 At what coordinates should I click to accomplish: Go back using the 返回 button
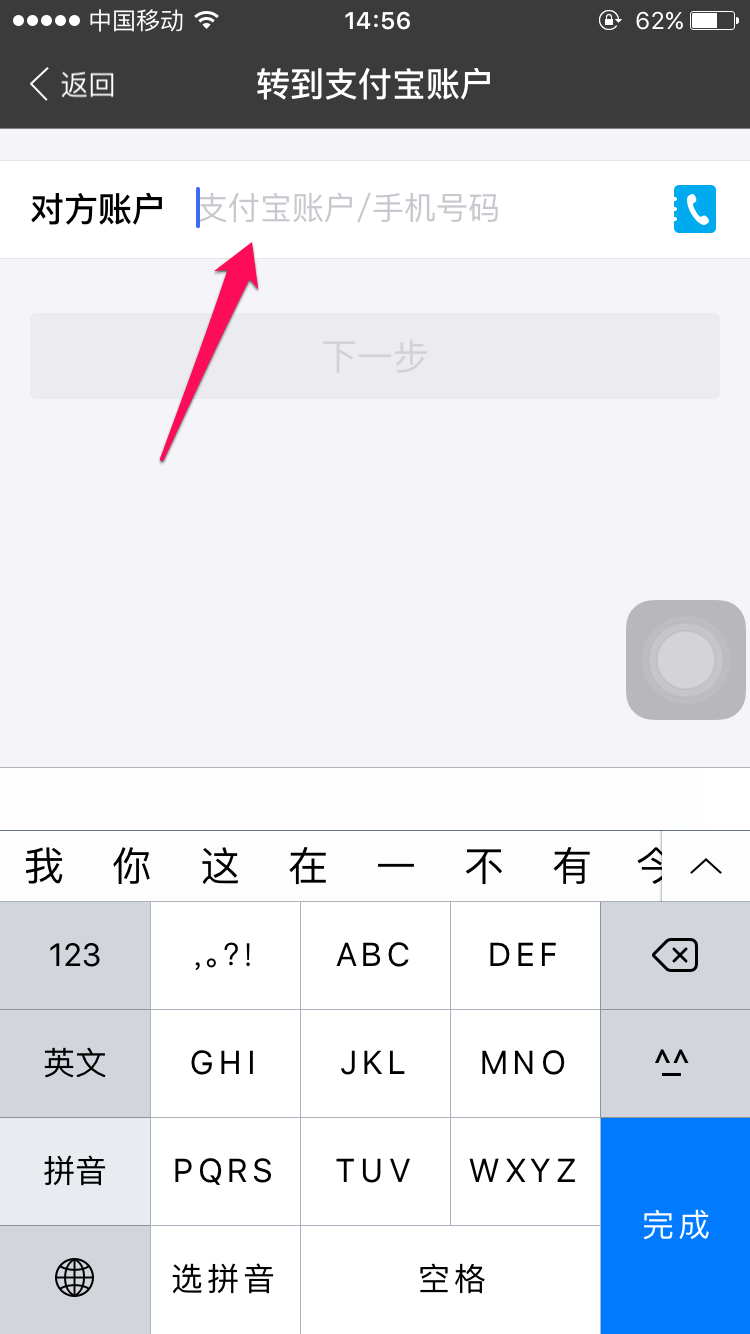pos(72,85)
